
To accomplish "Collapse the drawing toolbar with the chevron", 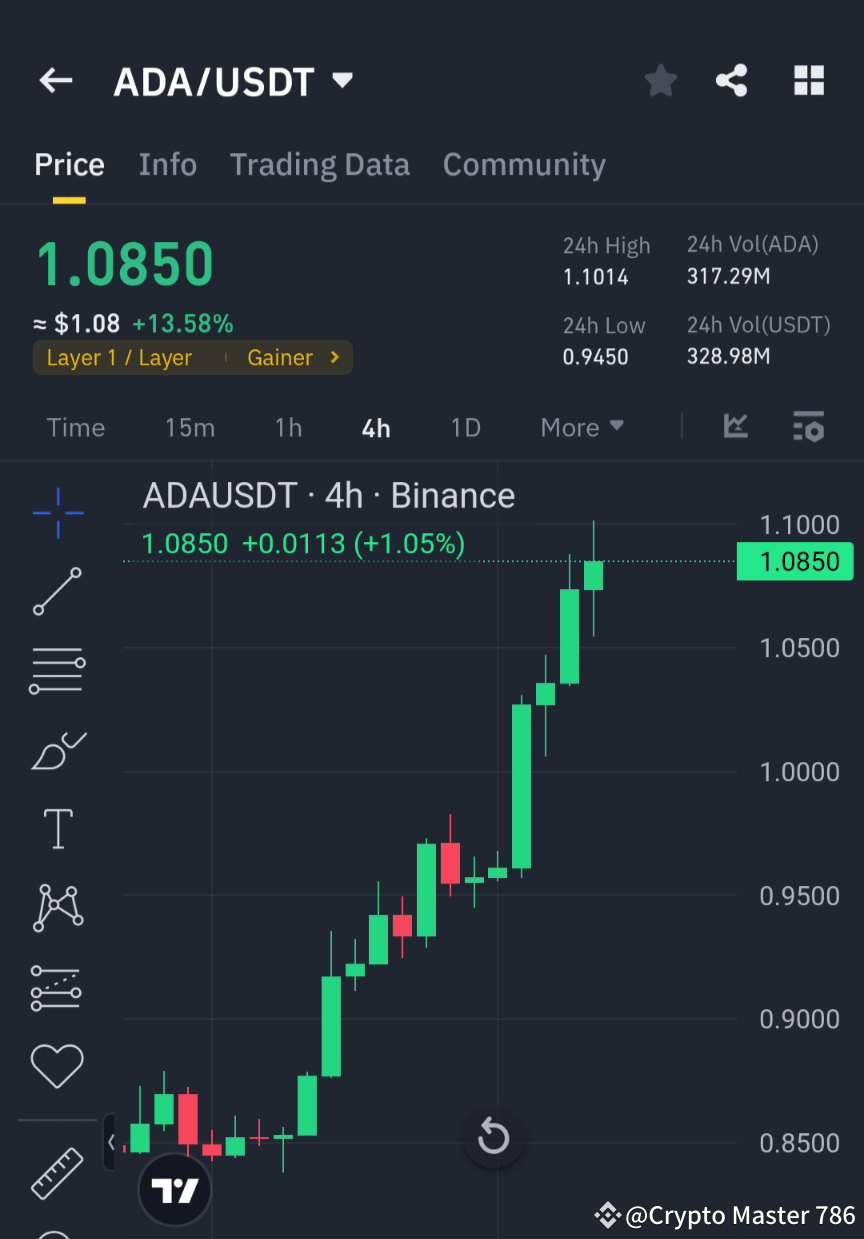I will coord(110,1141).
